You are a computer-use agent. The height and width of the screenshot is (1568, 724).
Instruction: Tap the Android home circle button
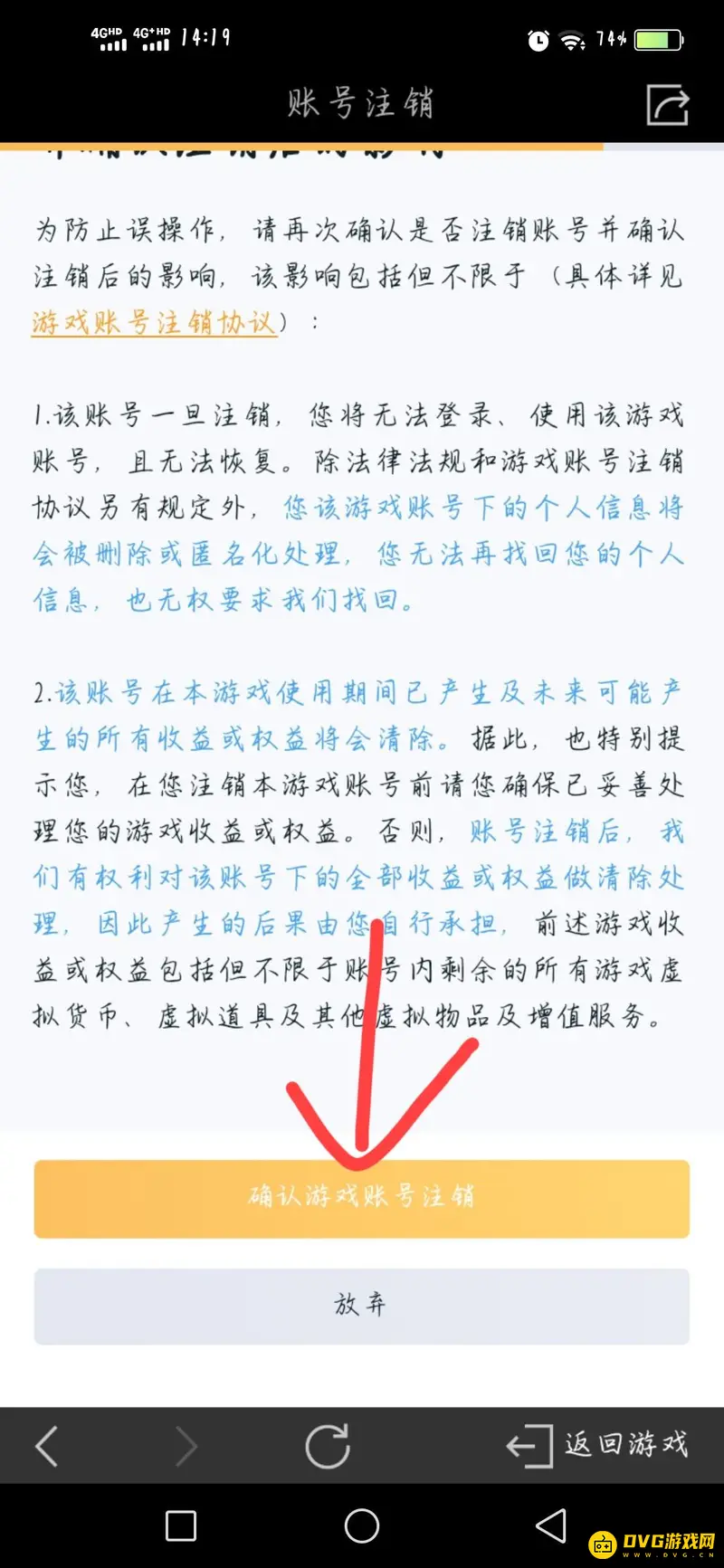tap(361, 1526)
